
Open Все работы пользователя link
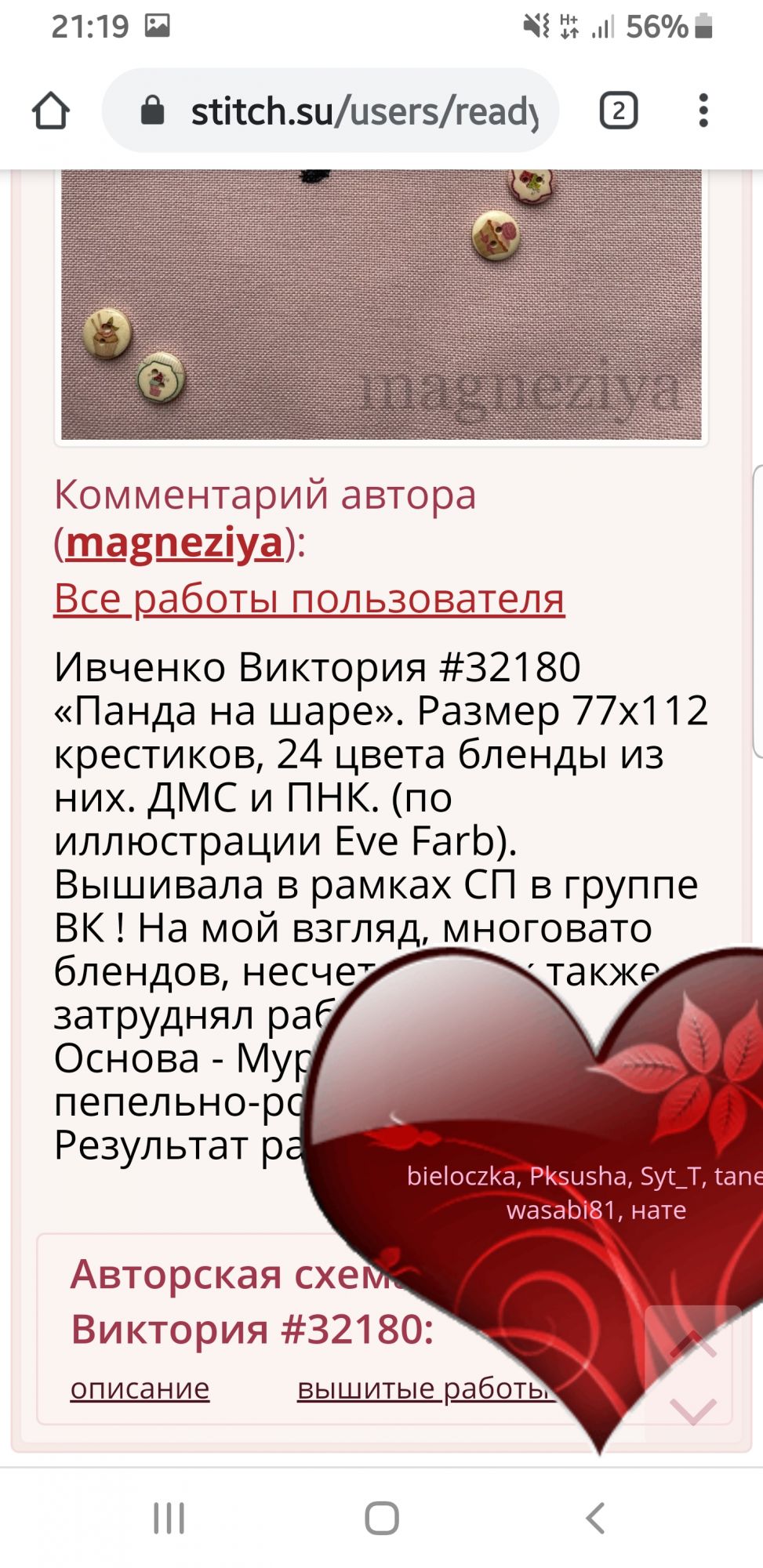309,600
